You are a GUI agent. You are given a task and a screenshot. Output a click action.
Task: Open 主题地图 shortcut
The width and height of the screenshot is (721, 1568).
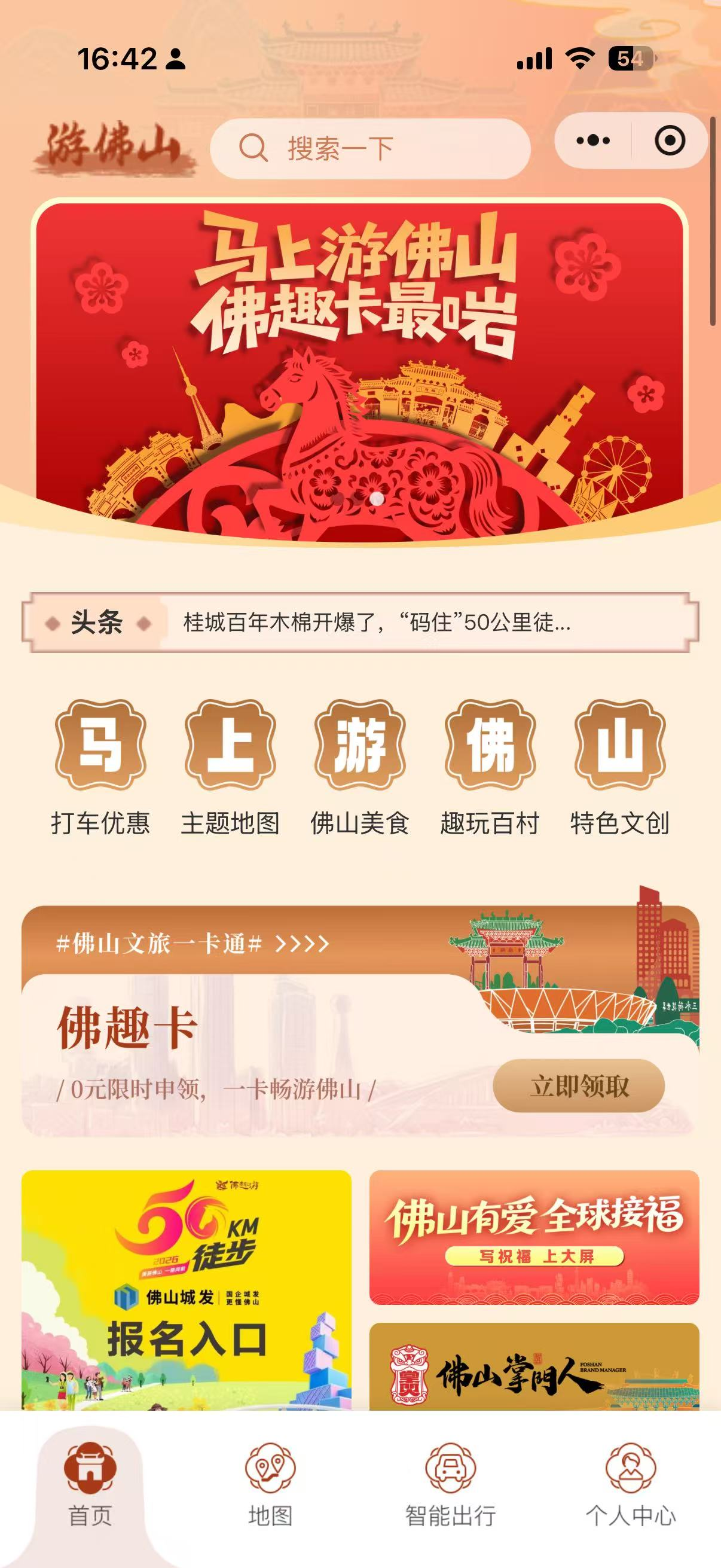[230, 767]
